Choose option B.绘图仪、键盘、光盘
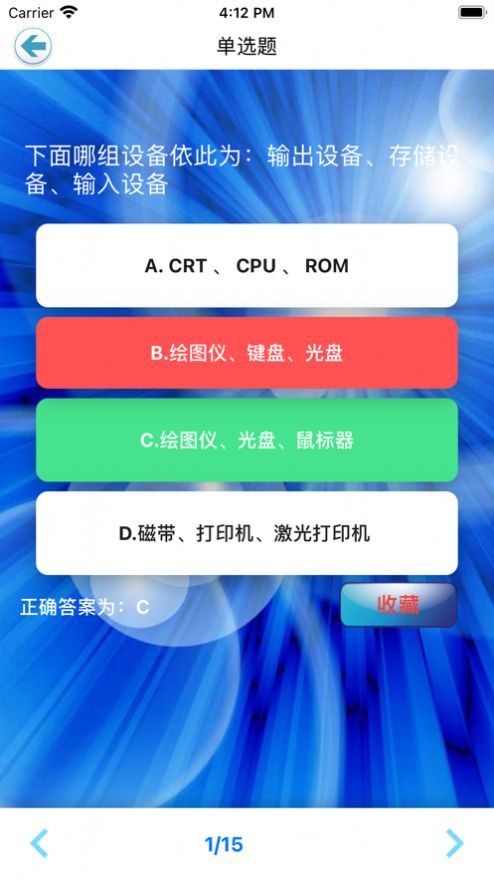Viewport: 494px width, 880px height. pyautogui.click(x=247, y=353)
